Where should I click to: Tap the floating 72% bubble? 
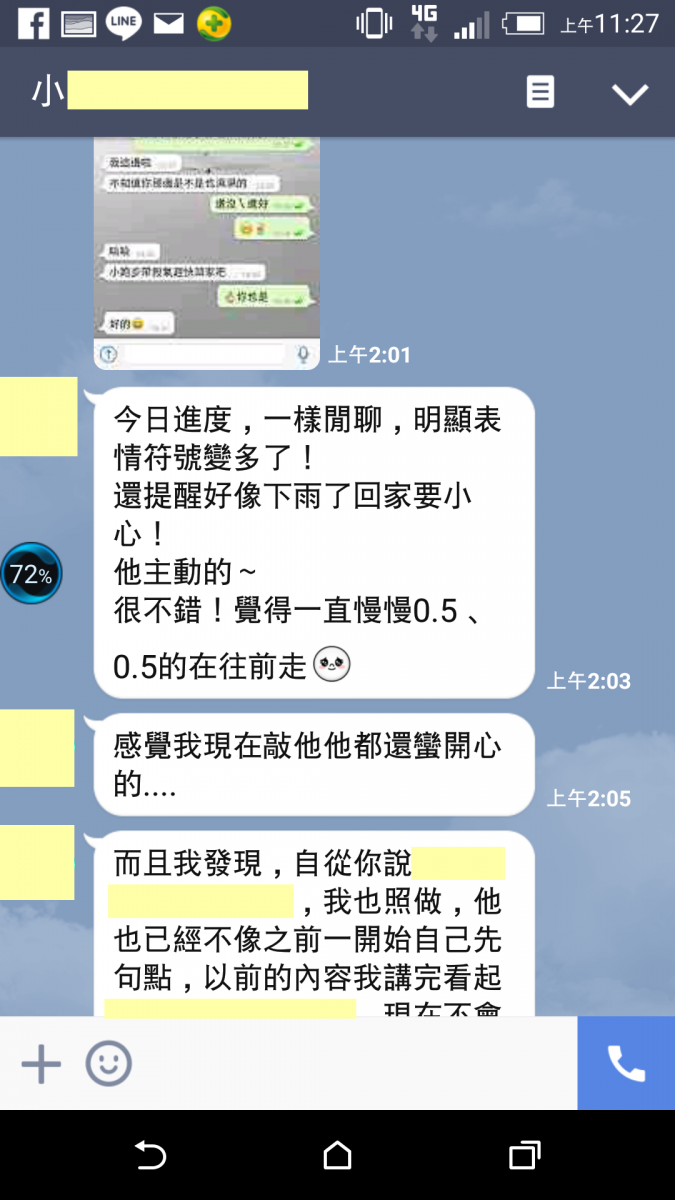point(31,574)
